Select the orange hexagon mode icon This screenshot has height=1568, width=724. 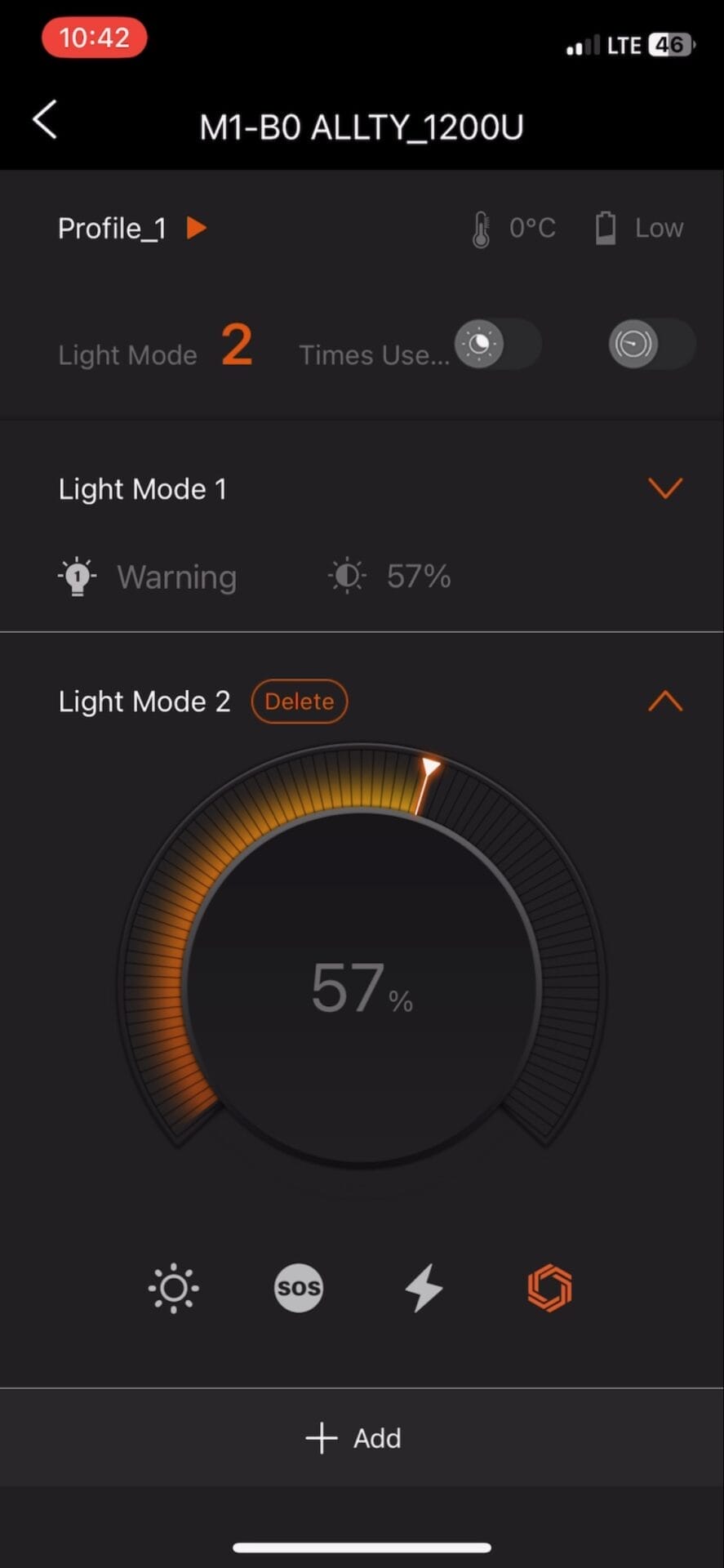549,1288
